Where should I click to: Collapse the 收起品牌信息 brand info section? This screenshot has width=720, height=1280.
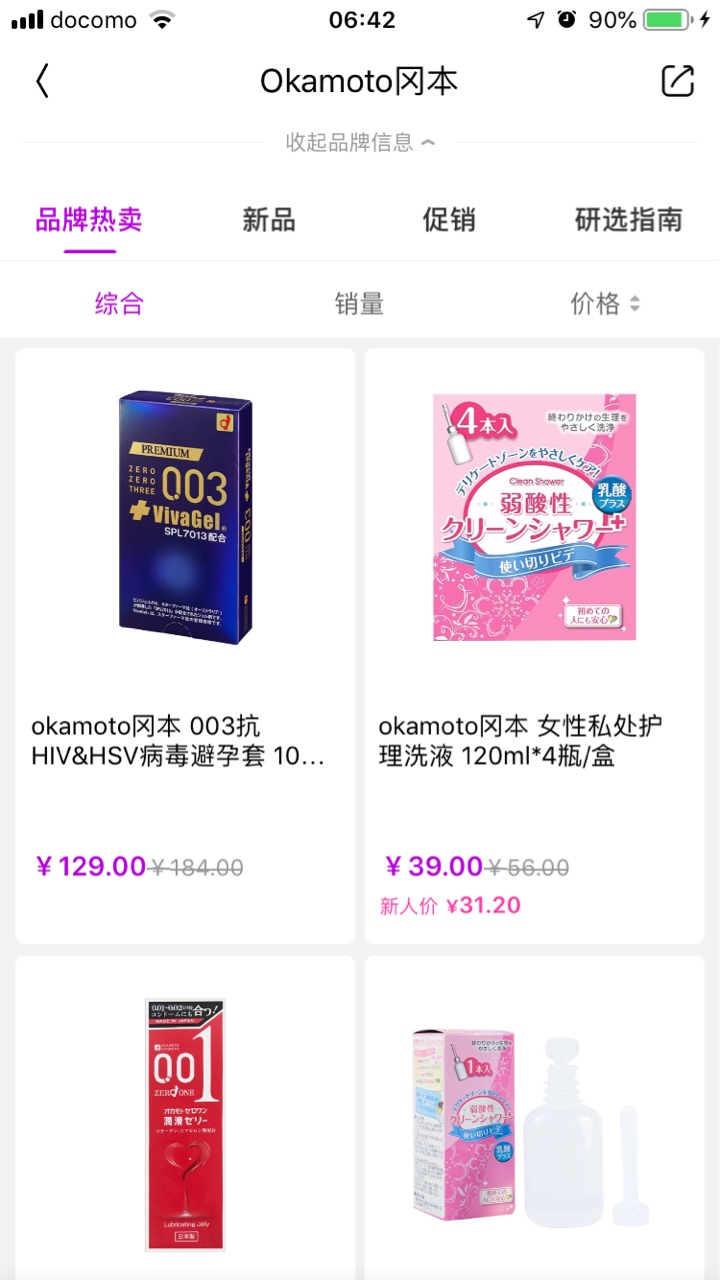coord(360,142)
